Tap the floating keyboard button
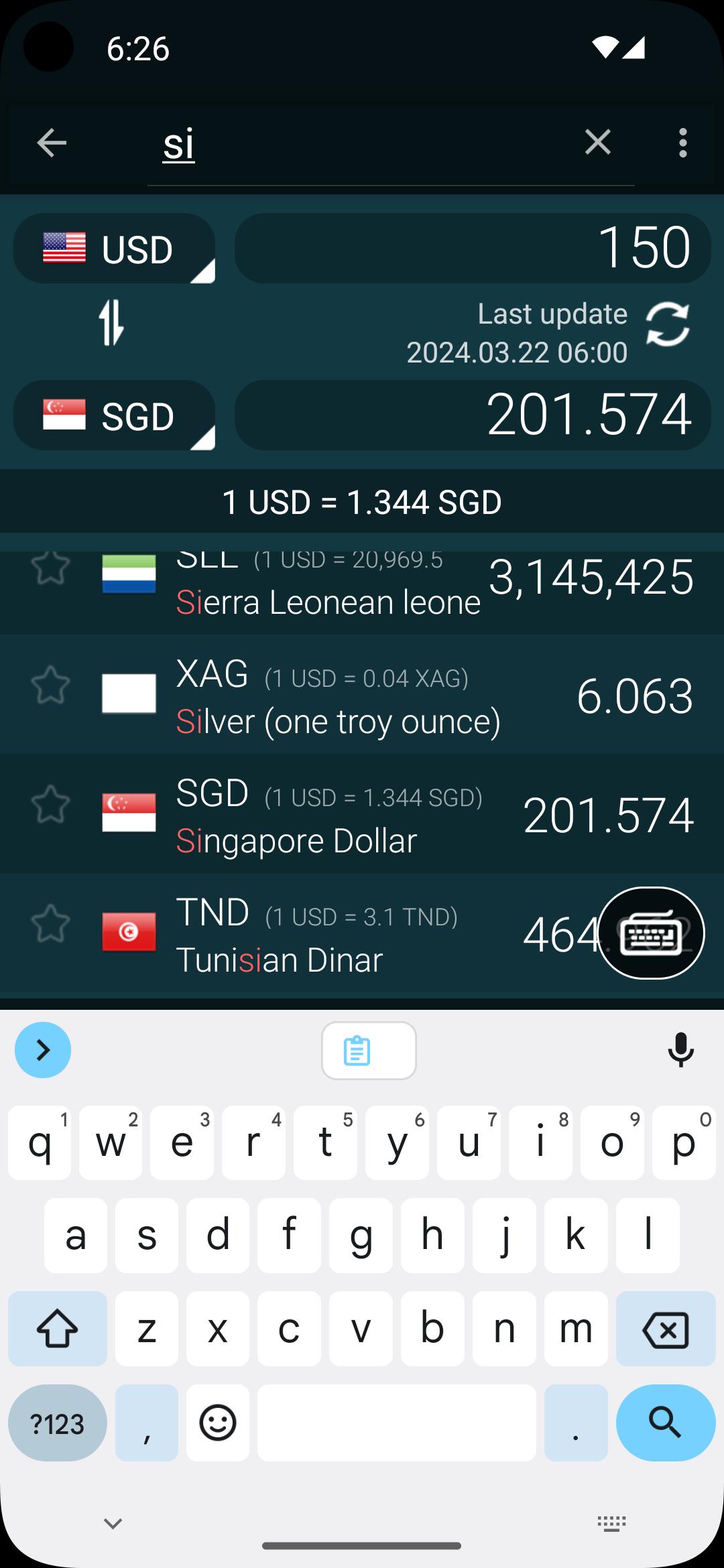Viewport: 724px width, 1568px height. (x=651, y=933)
